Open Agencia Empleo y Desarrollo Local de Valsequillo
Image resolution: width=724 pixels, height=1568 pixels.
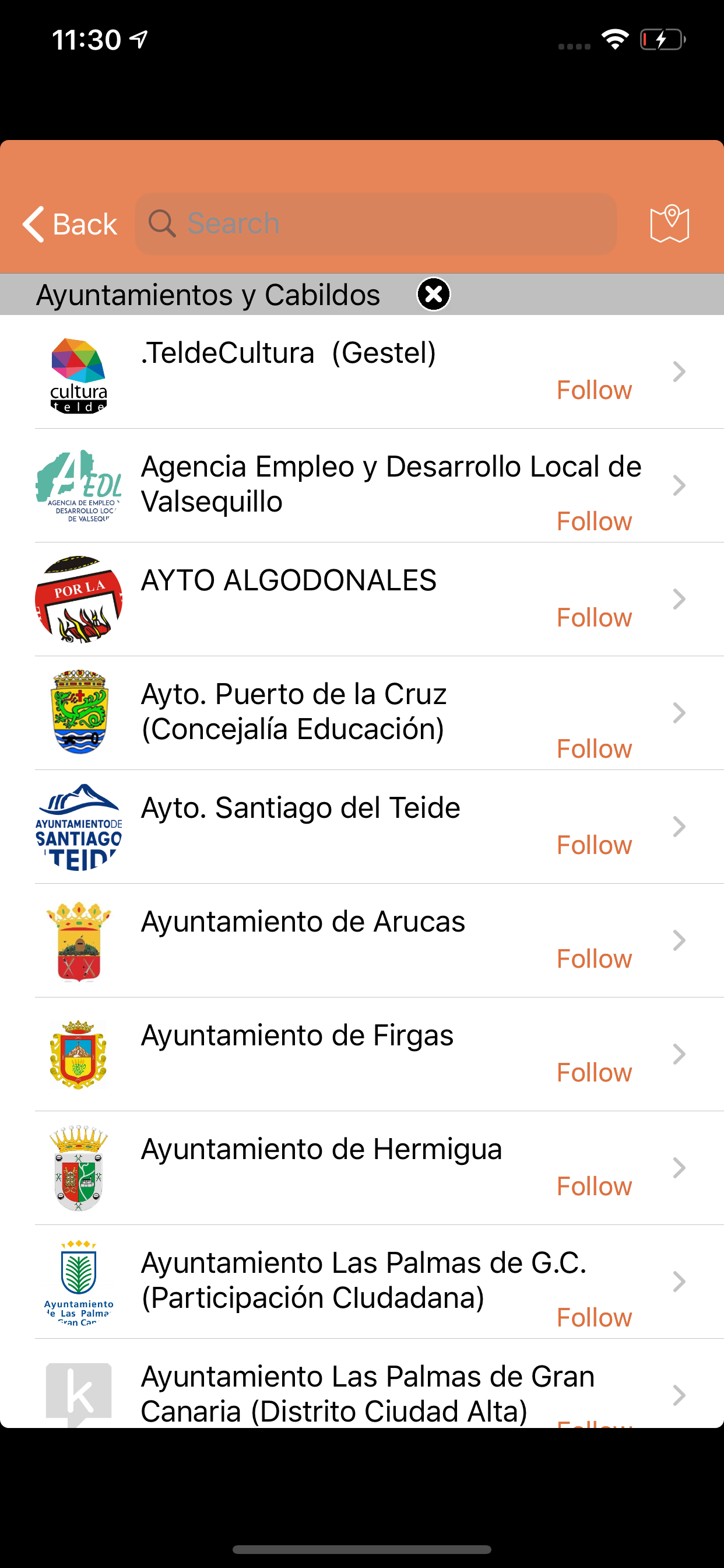[x=389, y=484]
